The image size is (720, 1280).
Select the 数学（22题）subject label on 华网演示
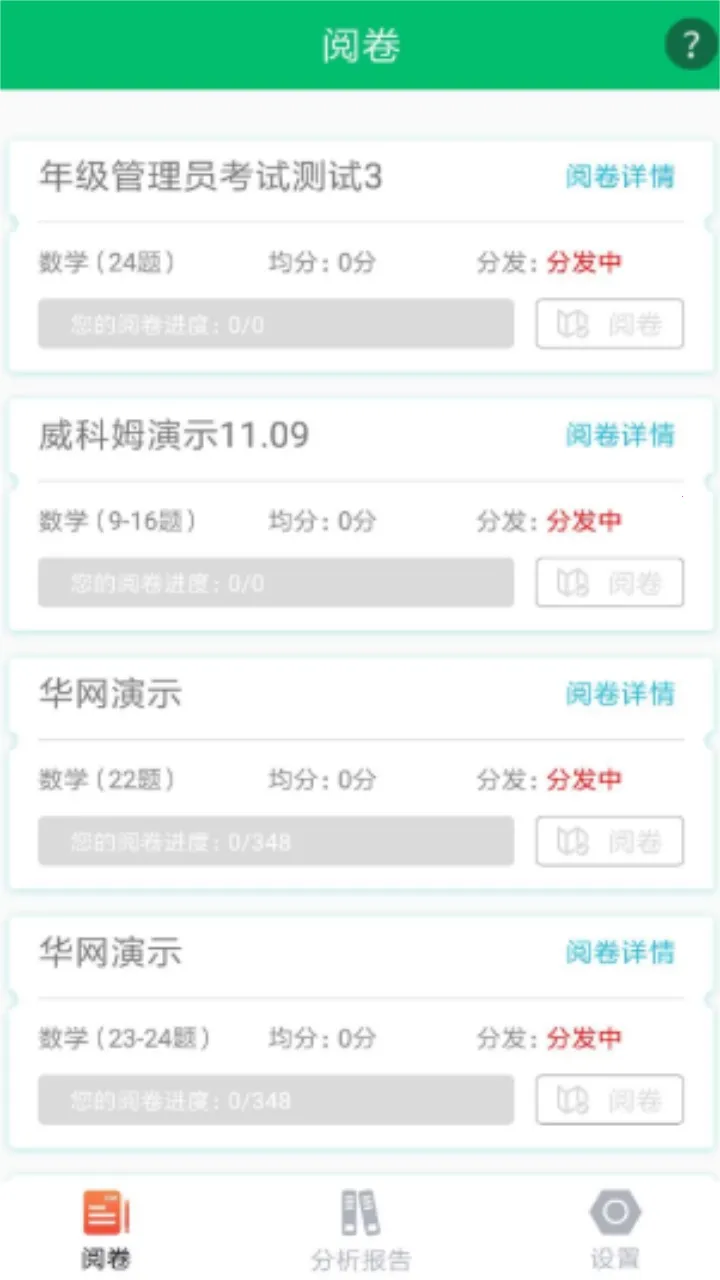pyautogui.click(x=106, y=780)
